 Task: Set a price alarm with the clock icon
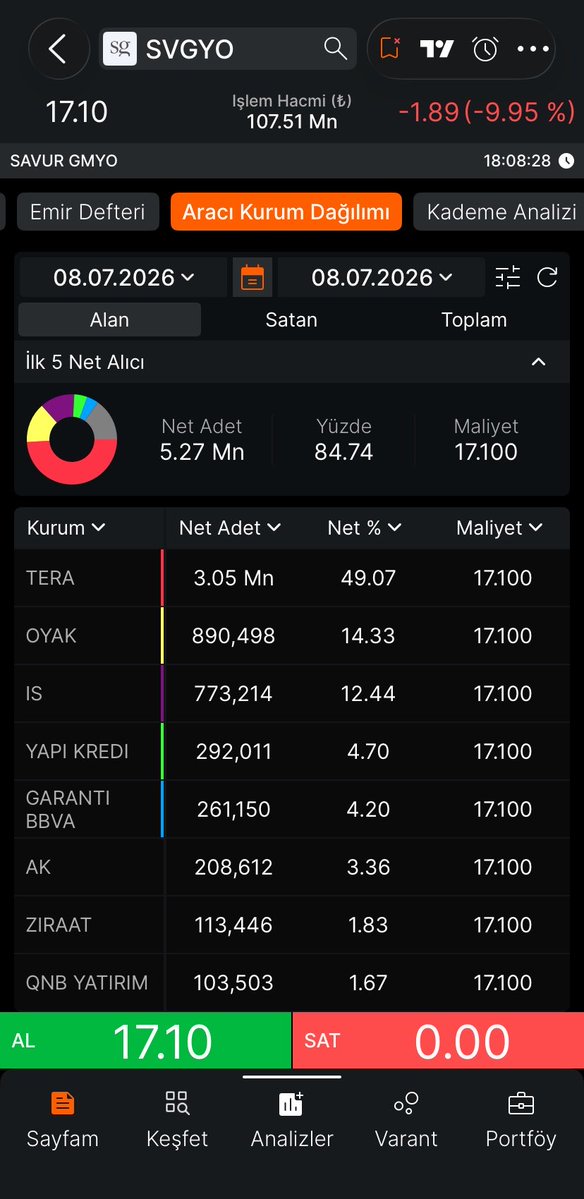point(485,50)
